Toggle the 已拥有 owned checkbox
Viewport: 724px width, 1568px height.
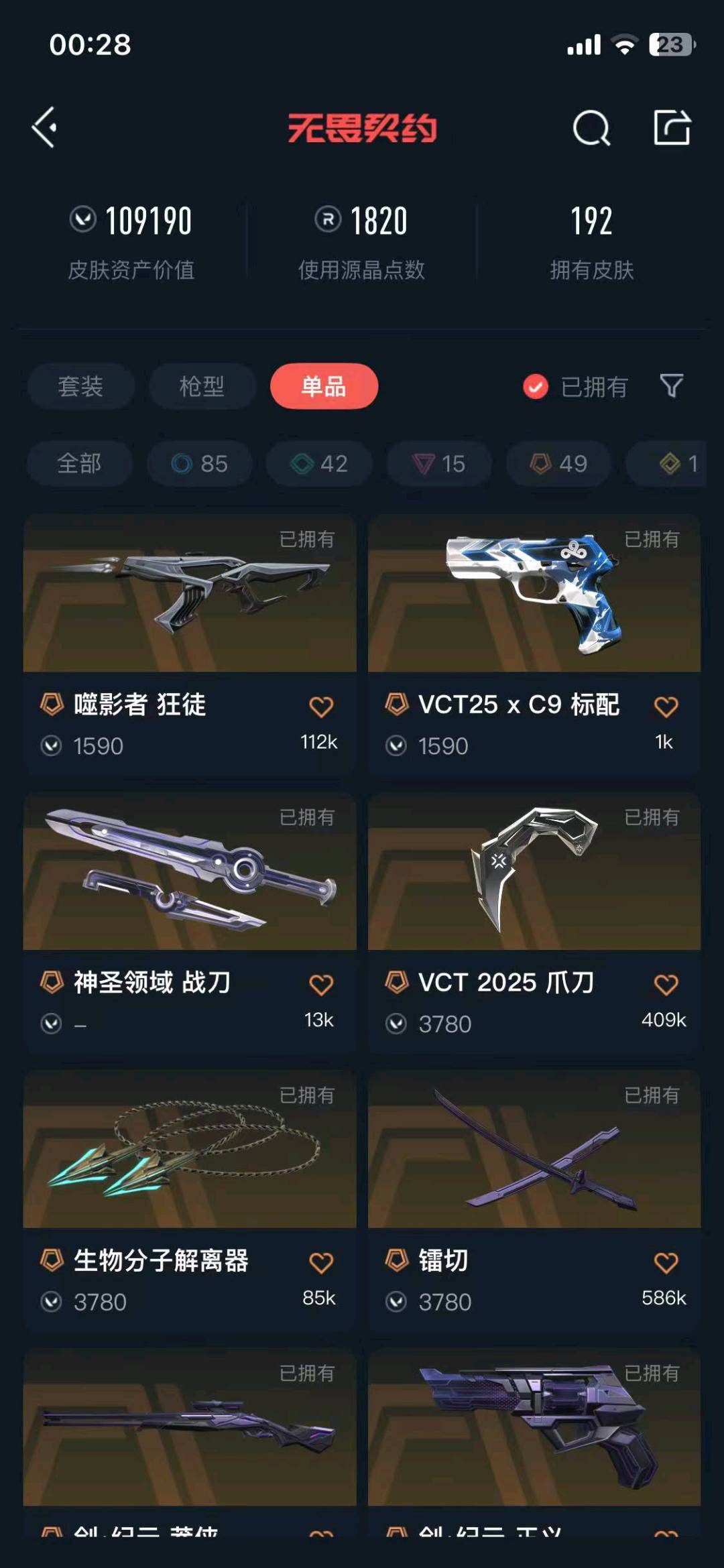coord(536,387)
